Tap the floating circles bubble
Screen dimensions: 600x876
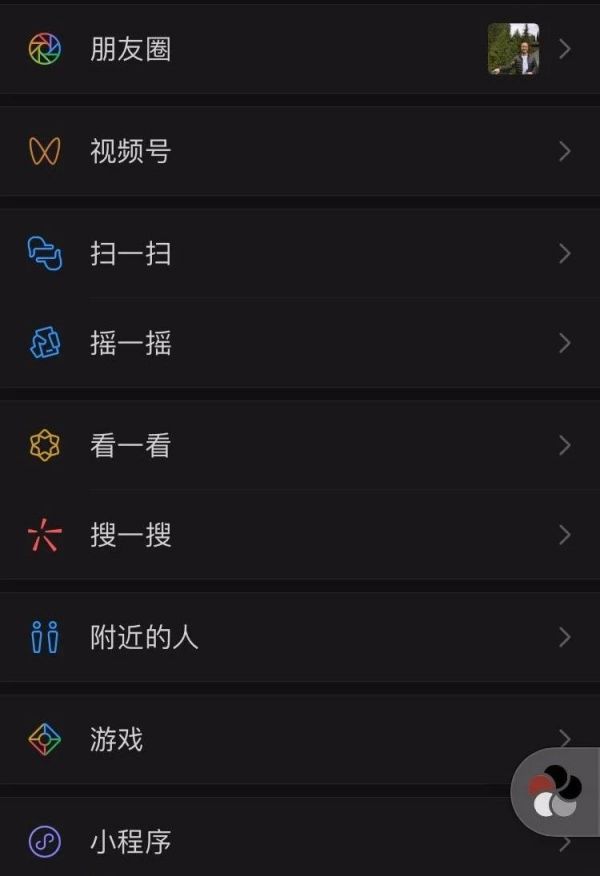pos(555,792)
